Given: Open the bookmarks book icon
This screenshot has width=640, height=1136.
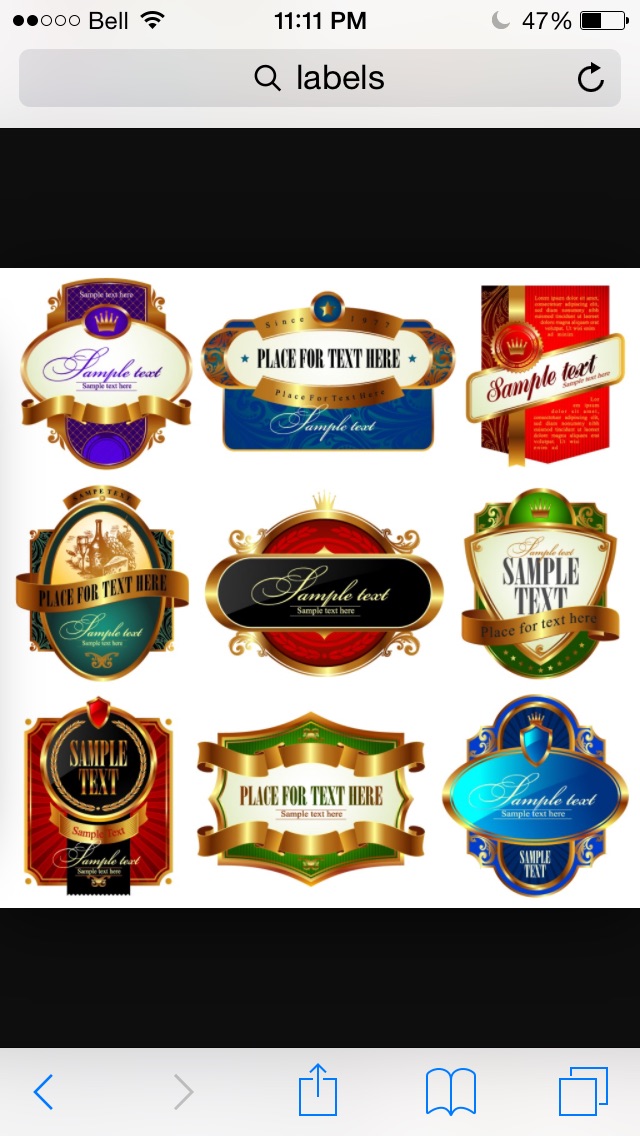Looking at the screenshot, I should 451,1091.
